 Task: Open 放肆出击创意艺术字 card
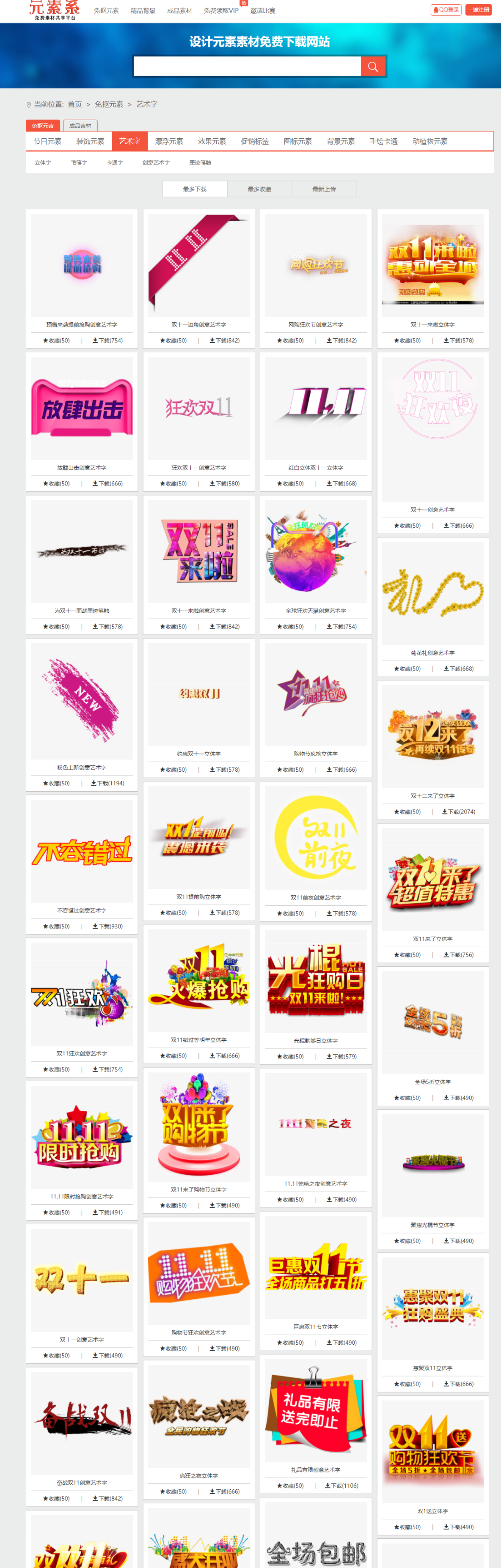[82, 410]
